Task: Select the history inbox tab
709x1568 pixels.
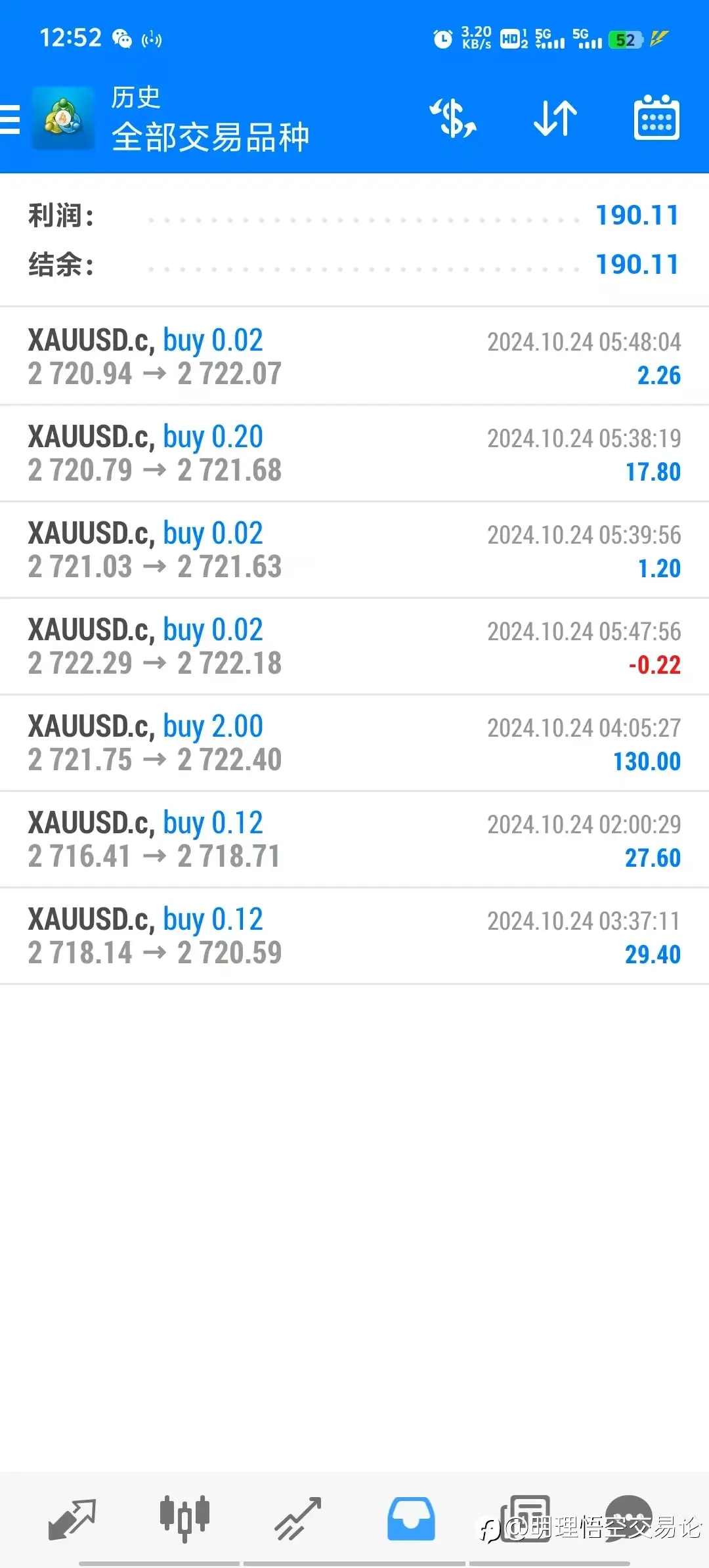Action: pos(411,1519)
